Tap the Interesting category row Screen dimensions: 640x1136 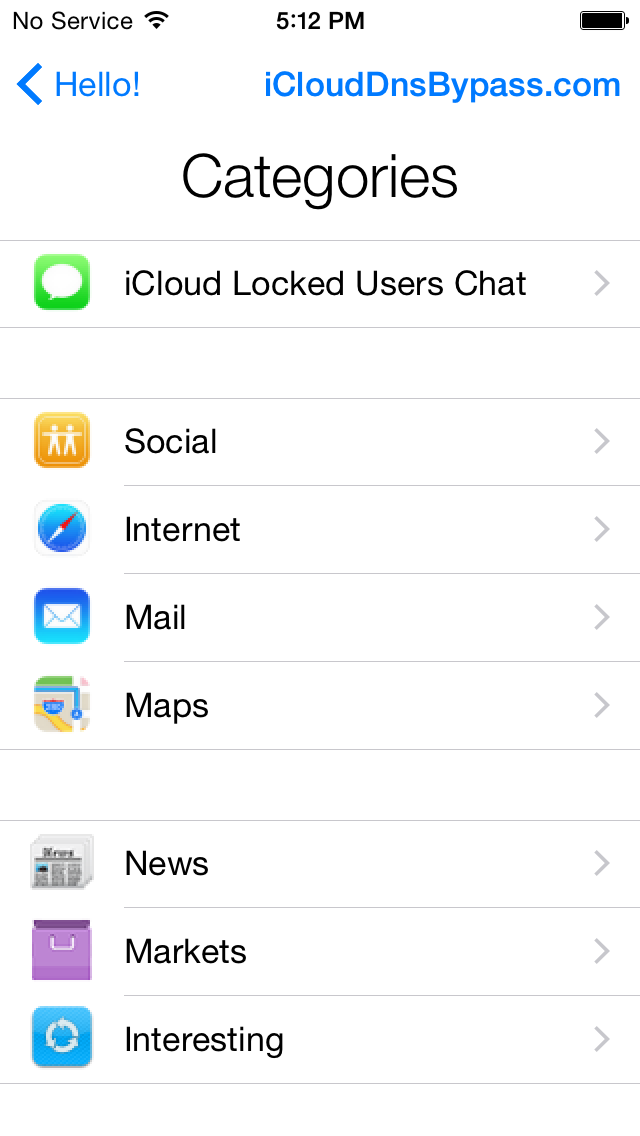(x=320, y=1040)
